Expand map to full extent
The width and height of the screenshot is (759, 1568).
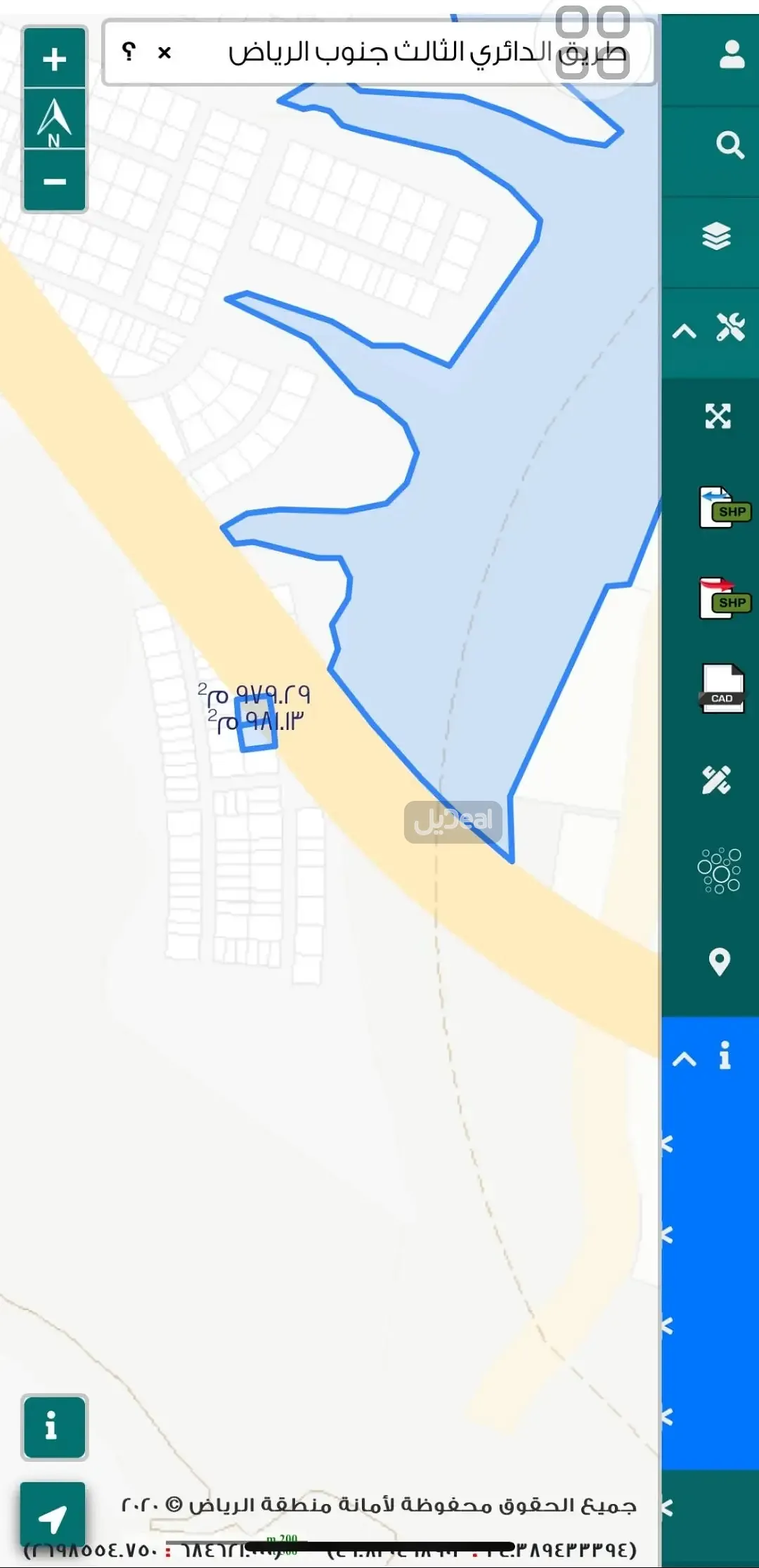coord(718,416)
